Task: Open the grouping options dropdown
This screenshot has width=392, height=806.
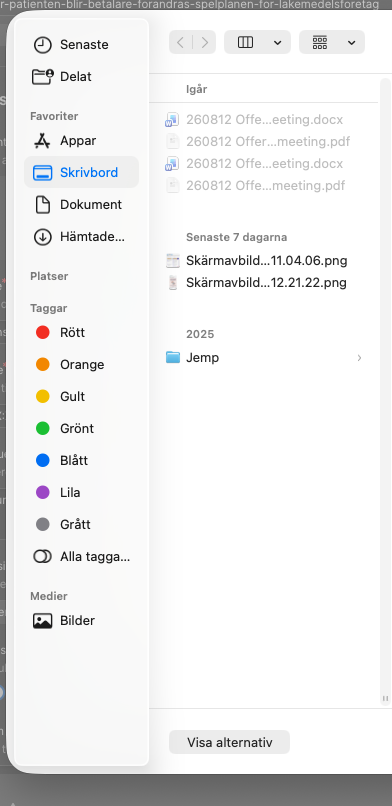Action: (332, 42)
